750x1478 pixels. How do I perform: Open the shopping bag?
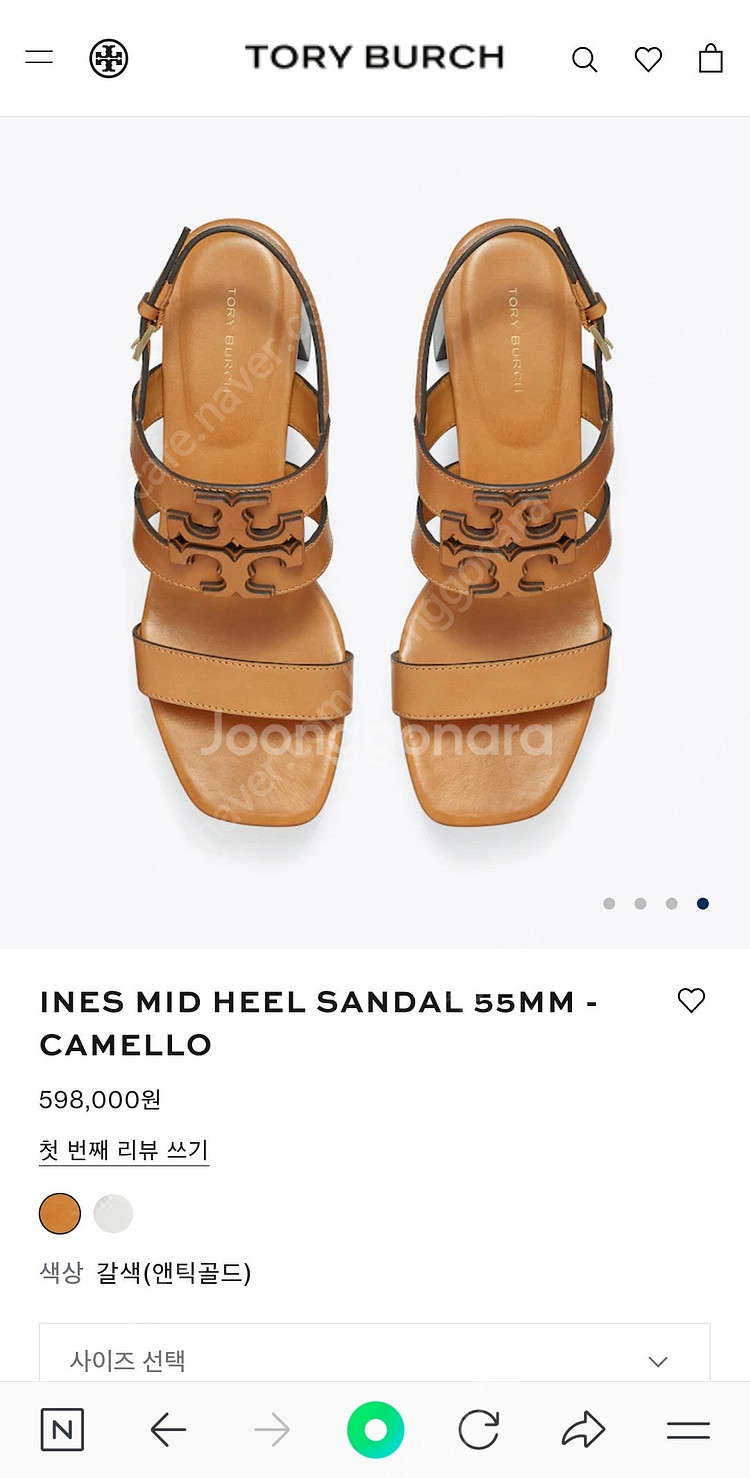click(711, 58)
